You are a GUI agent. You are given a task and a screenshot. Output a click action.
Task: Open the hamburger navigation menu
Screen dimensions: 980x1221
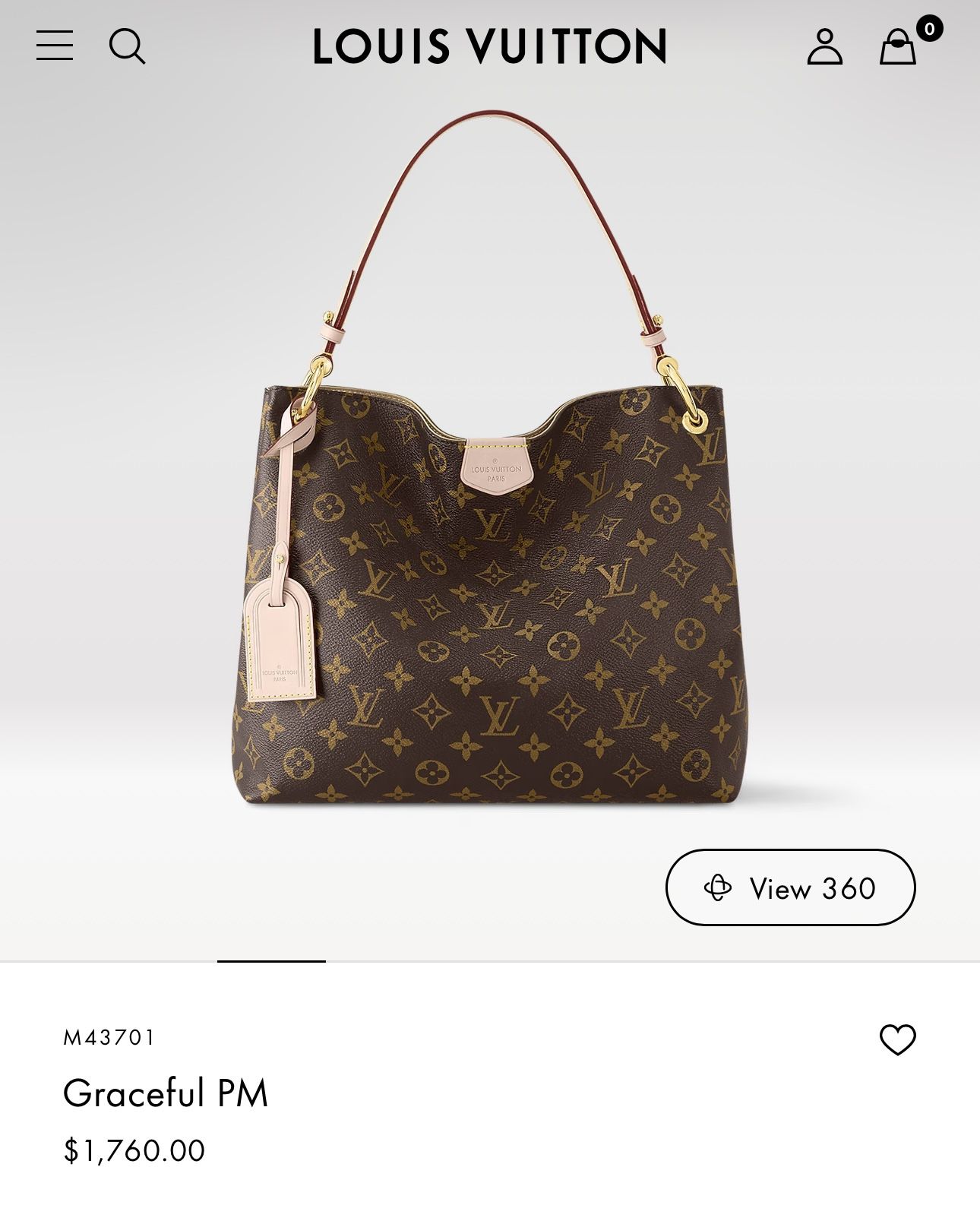point(55,46)
